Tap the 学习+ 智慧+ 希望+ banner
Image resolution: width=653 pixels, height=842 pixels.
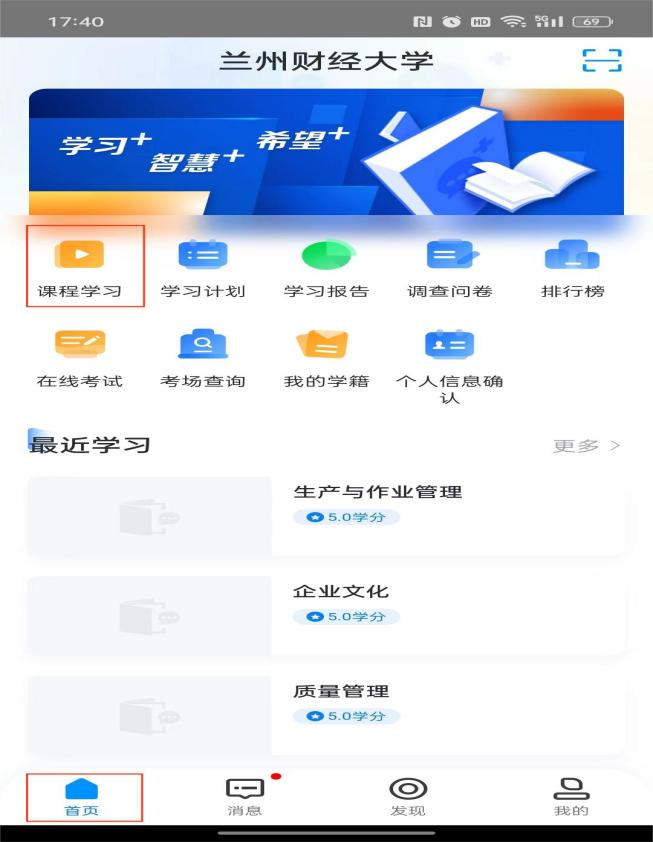pyautogui.click(x=326, y=152)
